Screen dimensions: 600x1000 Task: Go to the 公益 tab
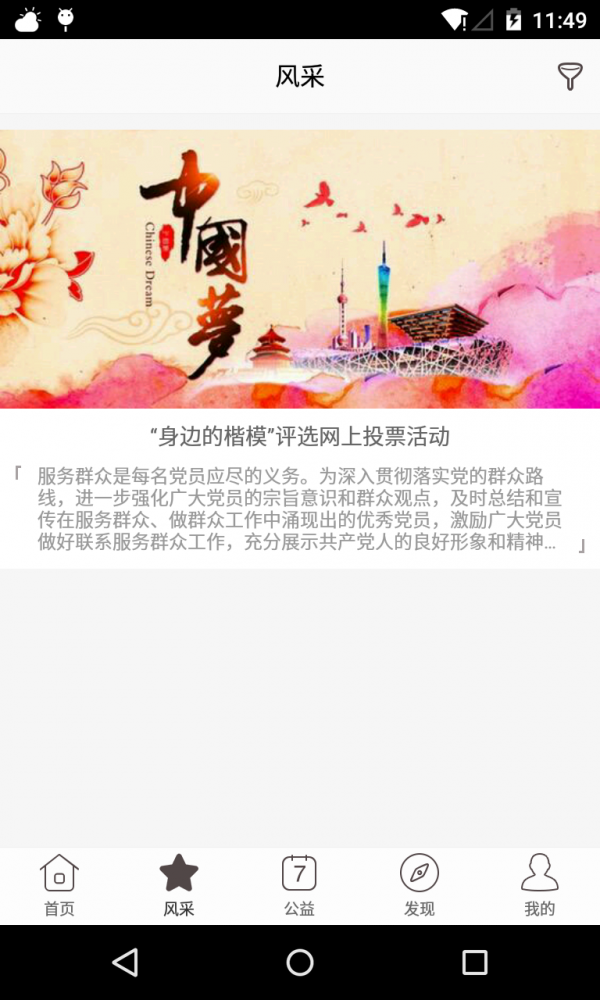pyautogui.click(x=299, y=885)
